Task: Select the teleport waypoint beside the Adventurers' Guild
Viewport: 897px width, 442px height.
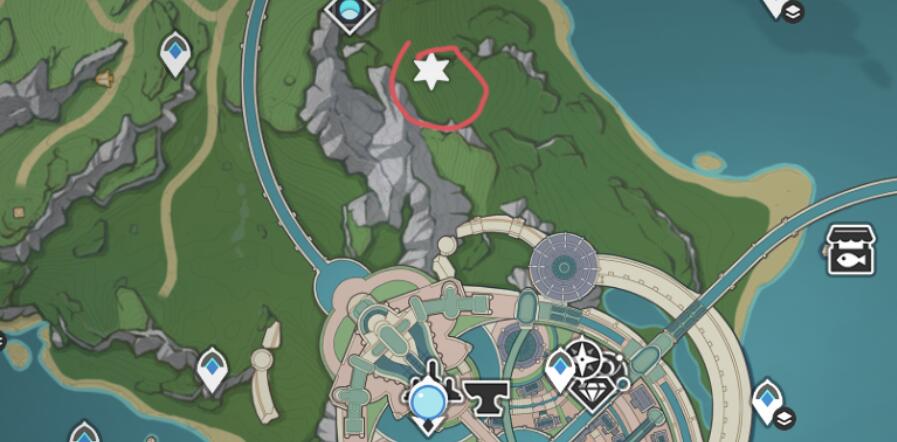Action: (x=559, y=370)
